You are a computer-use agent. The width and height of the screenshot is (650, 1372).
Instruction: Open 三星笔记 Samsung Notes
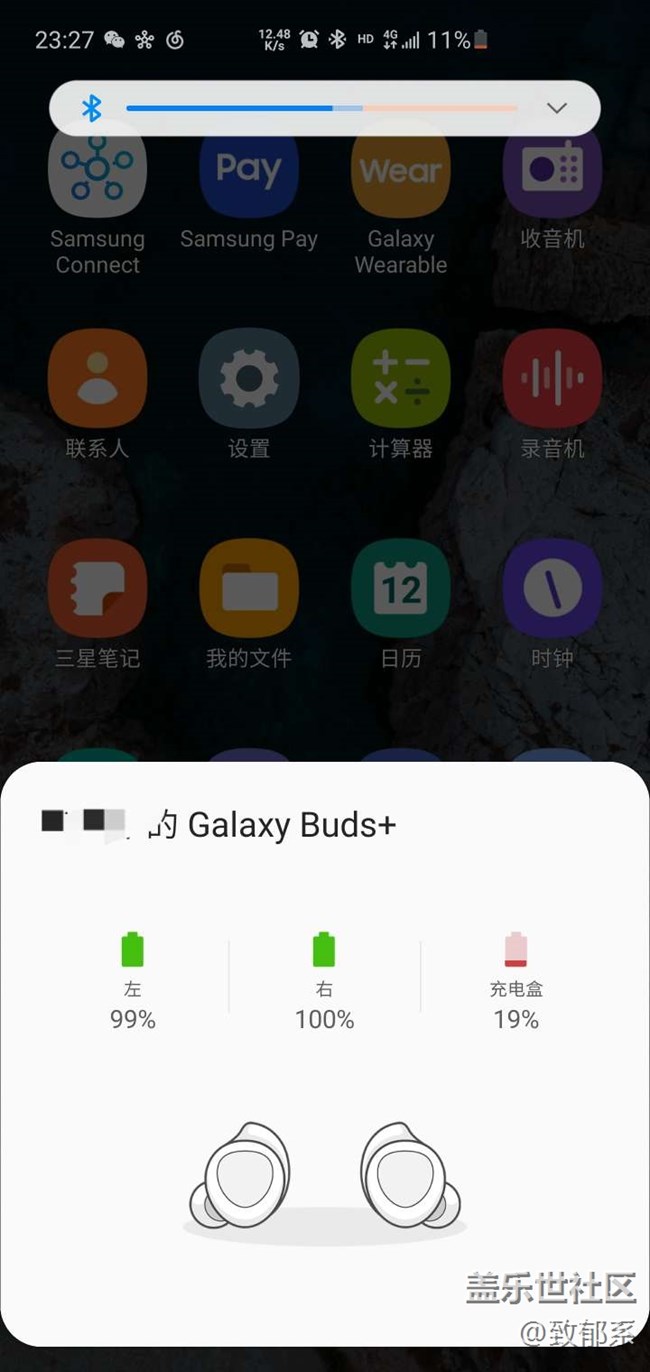[x=97, y=589]
